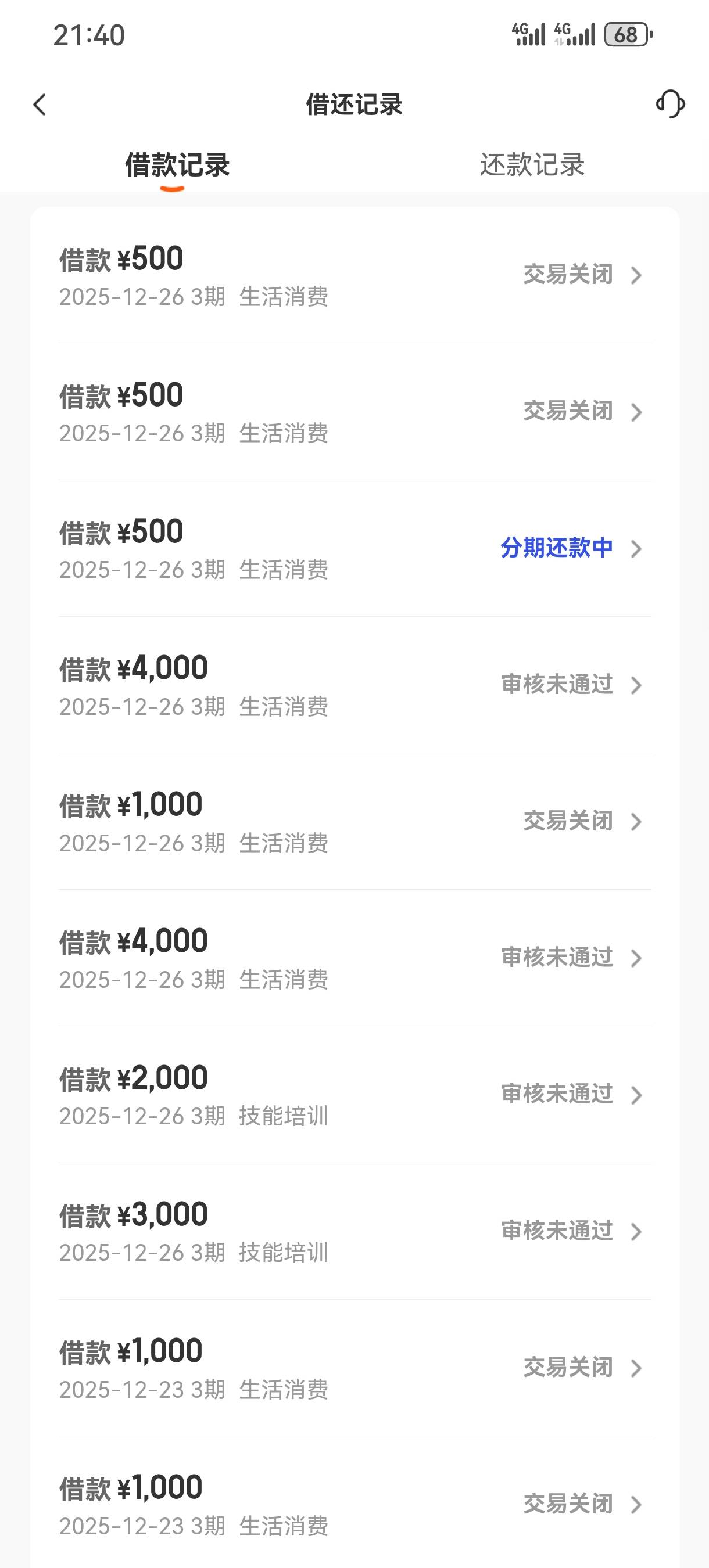Open customer service headset icon
Screen dimensions: 709x1568
click(x=670, y=104)
